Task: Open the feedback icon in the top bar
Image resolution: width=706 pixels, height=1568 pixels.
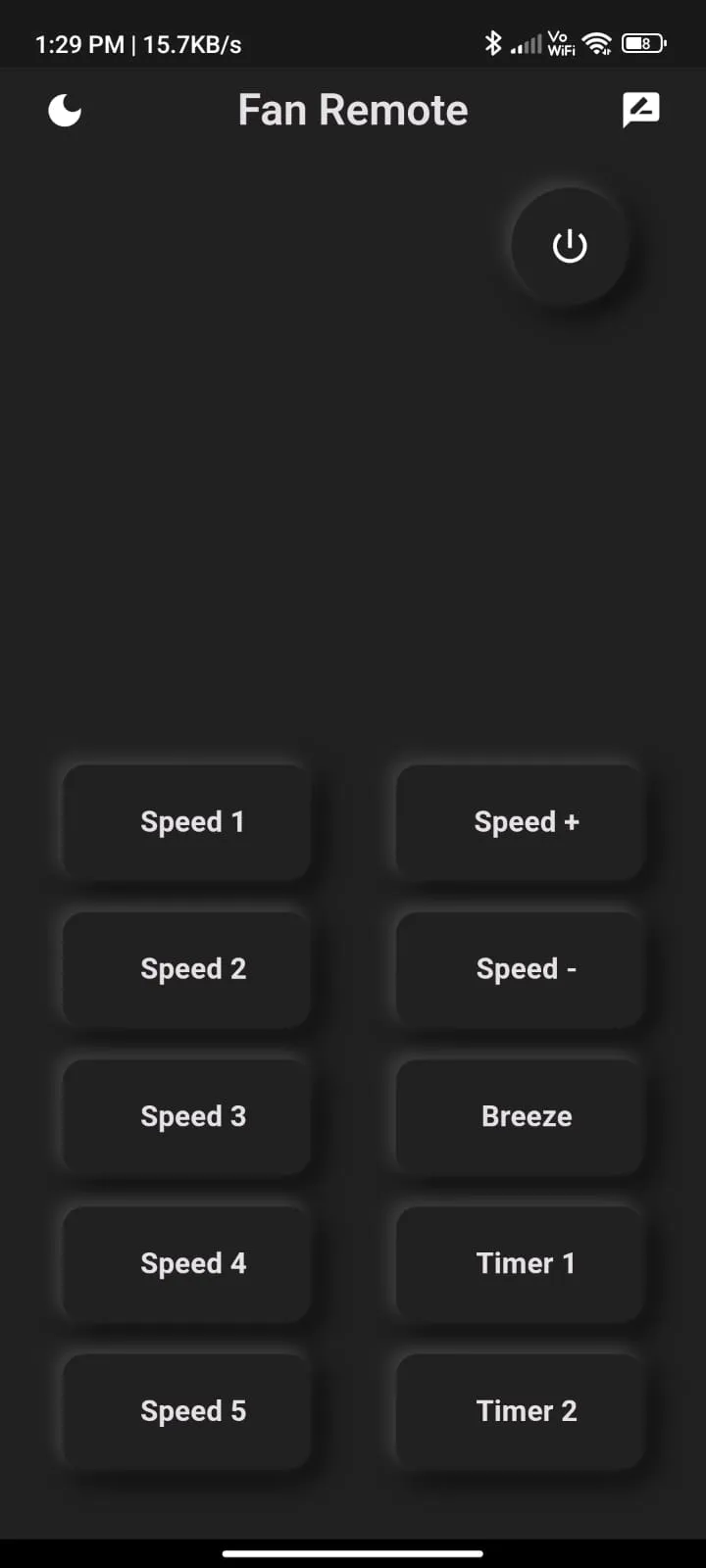Action: [x=640, y=110]
